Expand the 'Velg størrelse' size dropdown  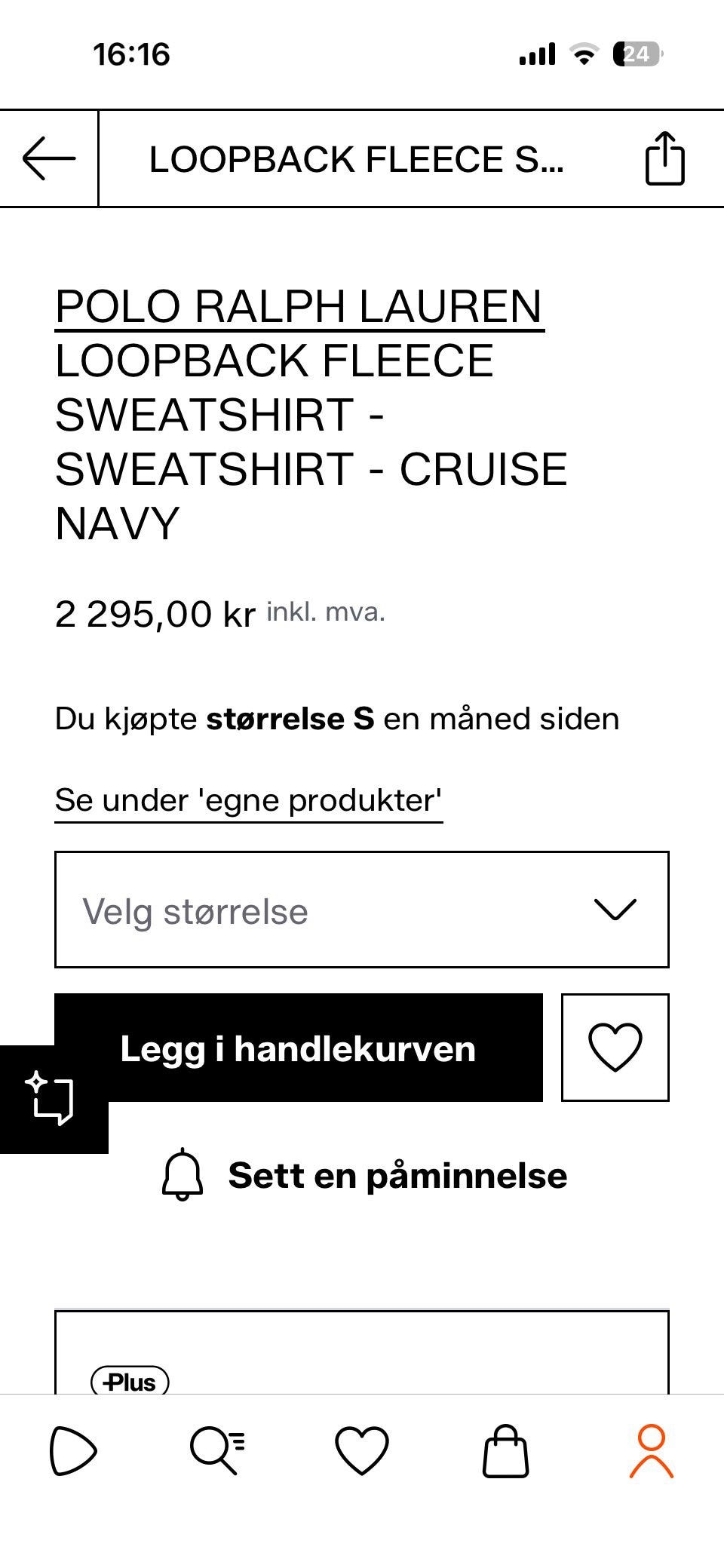pyautogui.click(x=362, y=910)
